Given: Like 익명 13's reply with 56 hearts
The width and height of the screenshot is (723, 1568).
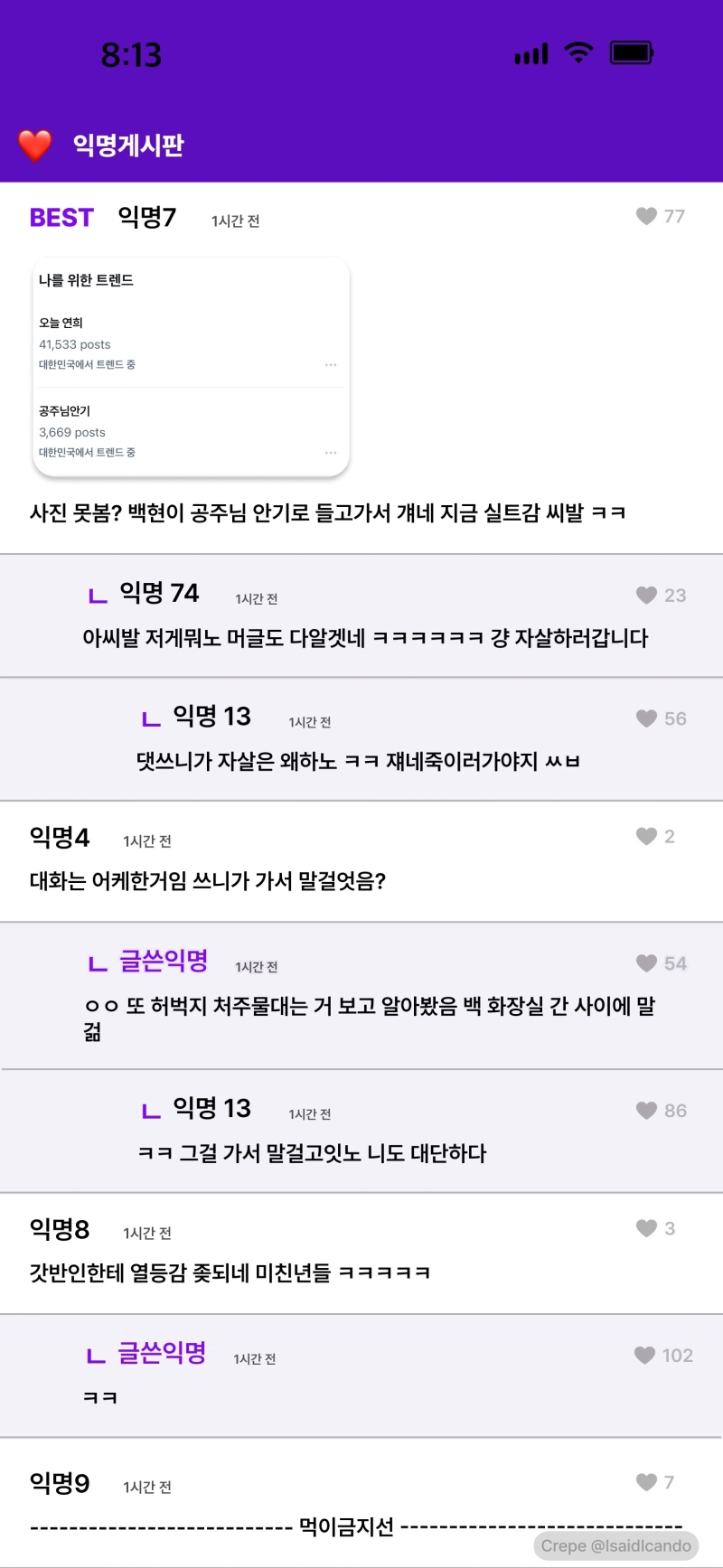Looking at the screenshot, I should tap(646, 718).
